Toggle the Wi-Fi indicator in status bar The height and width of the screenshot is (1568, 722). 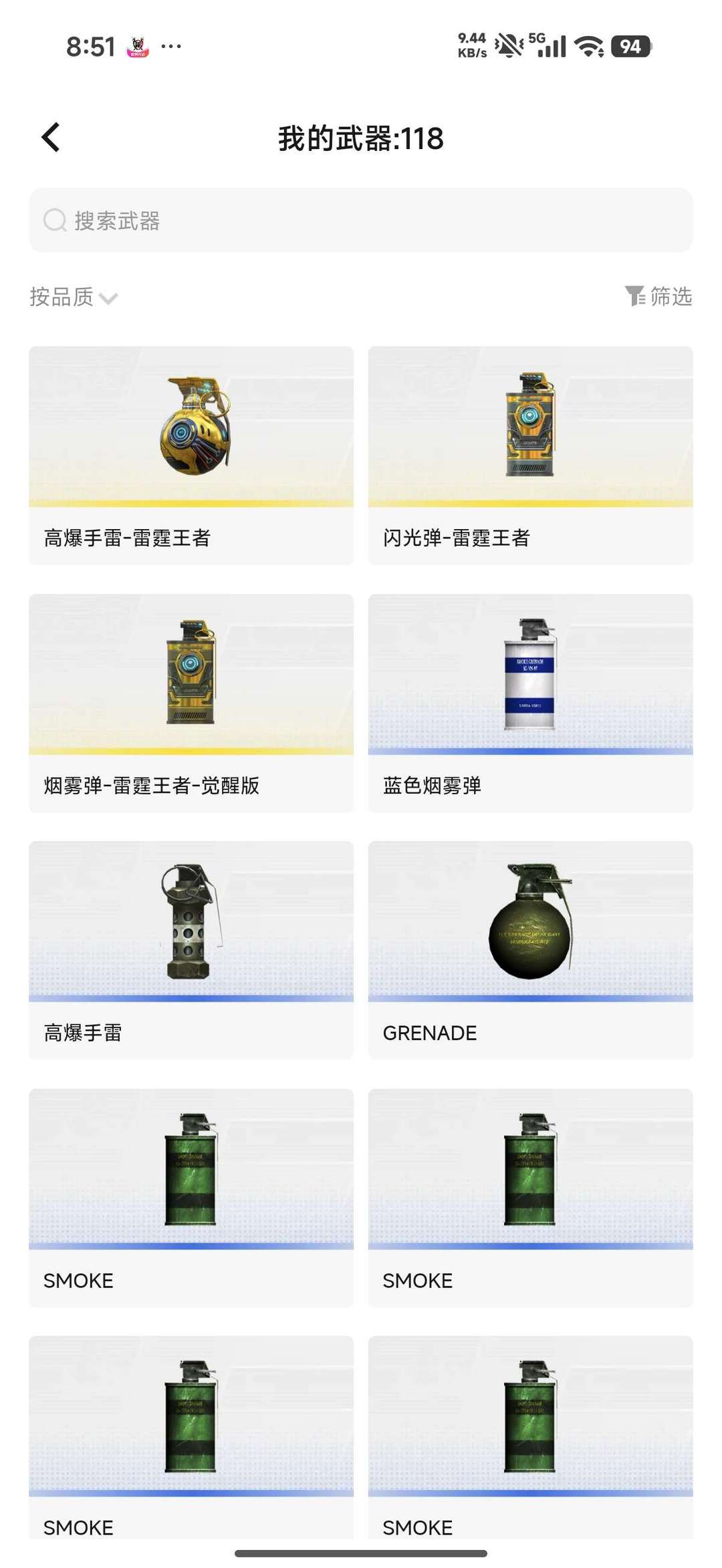(x=588, y=45)
